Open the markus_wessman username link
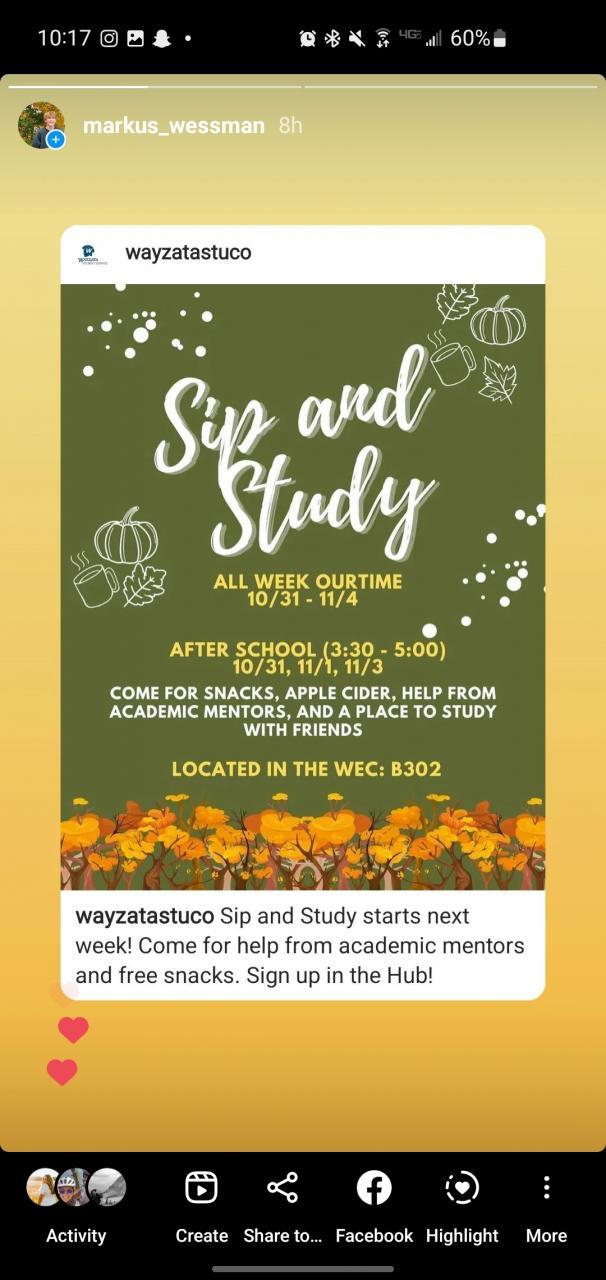Viewport: 606px width, 1280px height. point(173,126)
